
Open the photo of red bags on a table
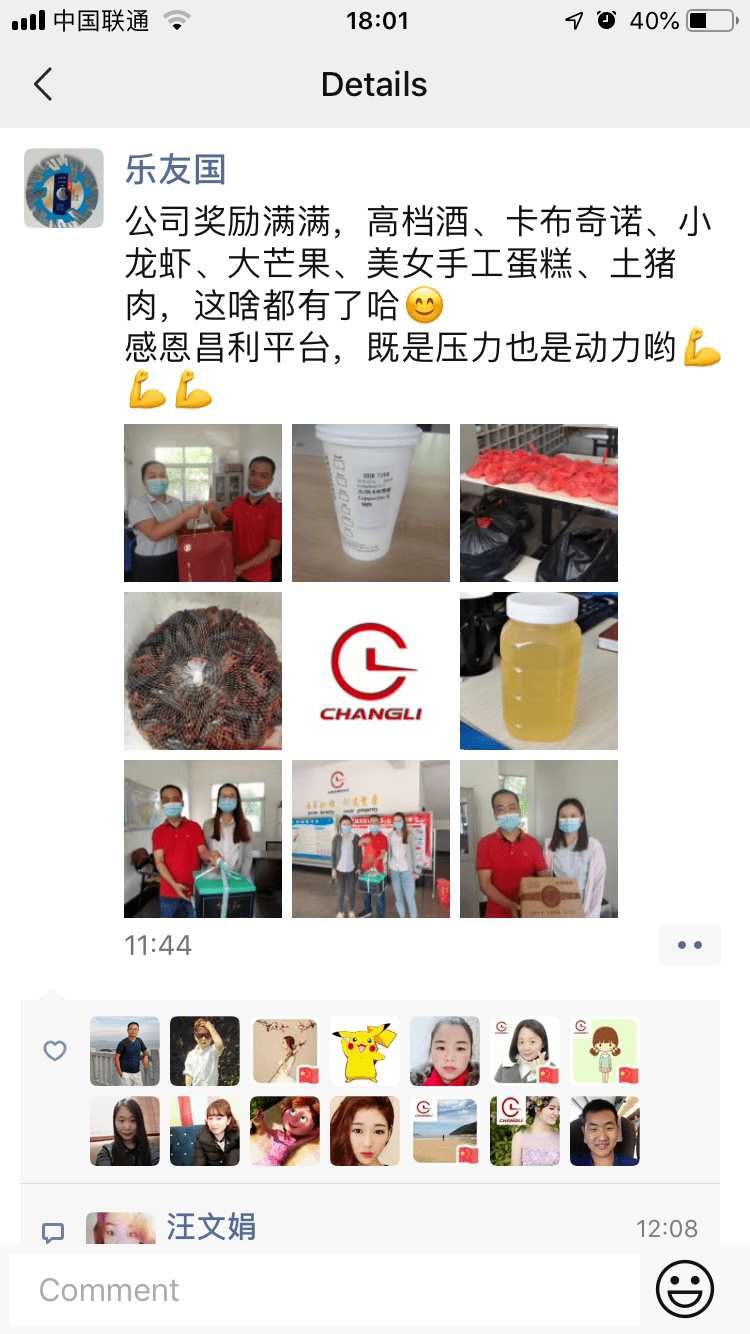point(539,503)
